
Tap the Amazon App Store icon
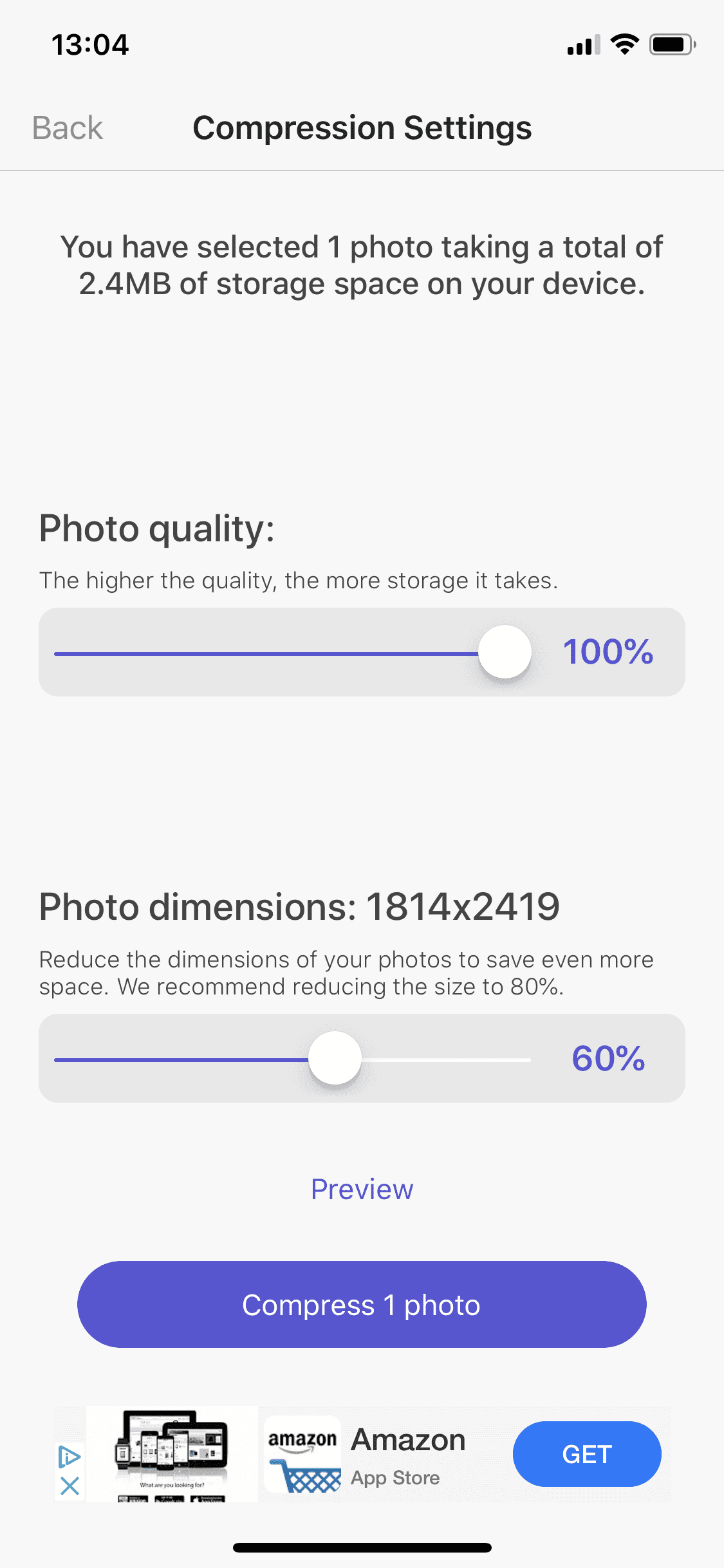(302, 1453)
